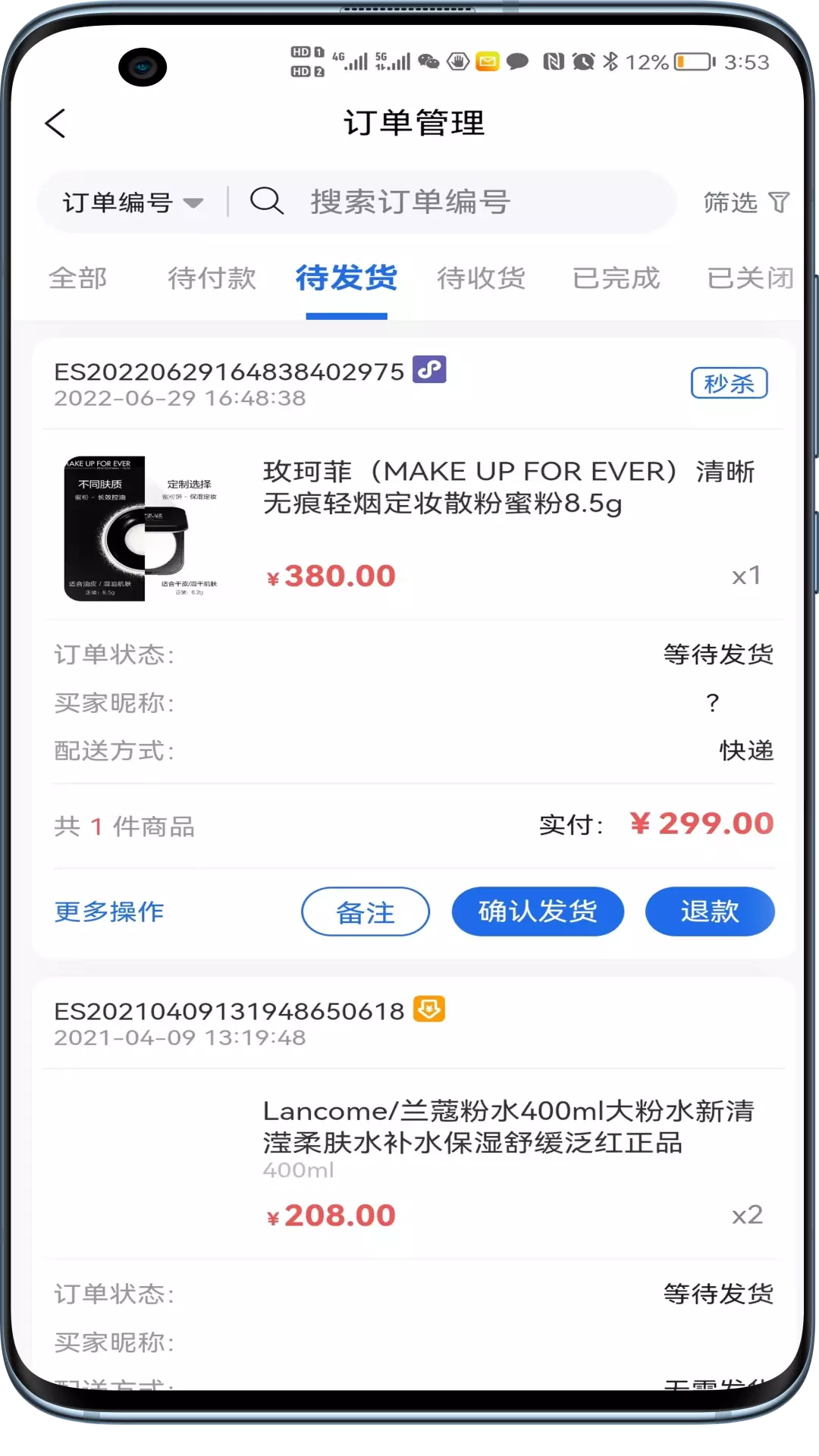Switch to the 全部 tab
The width and height of the screenshot is (819, 1456).
pos(77,278)
